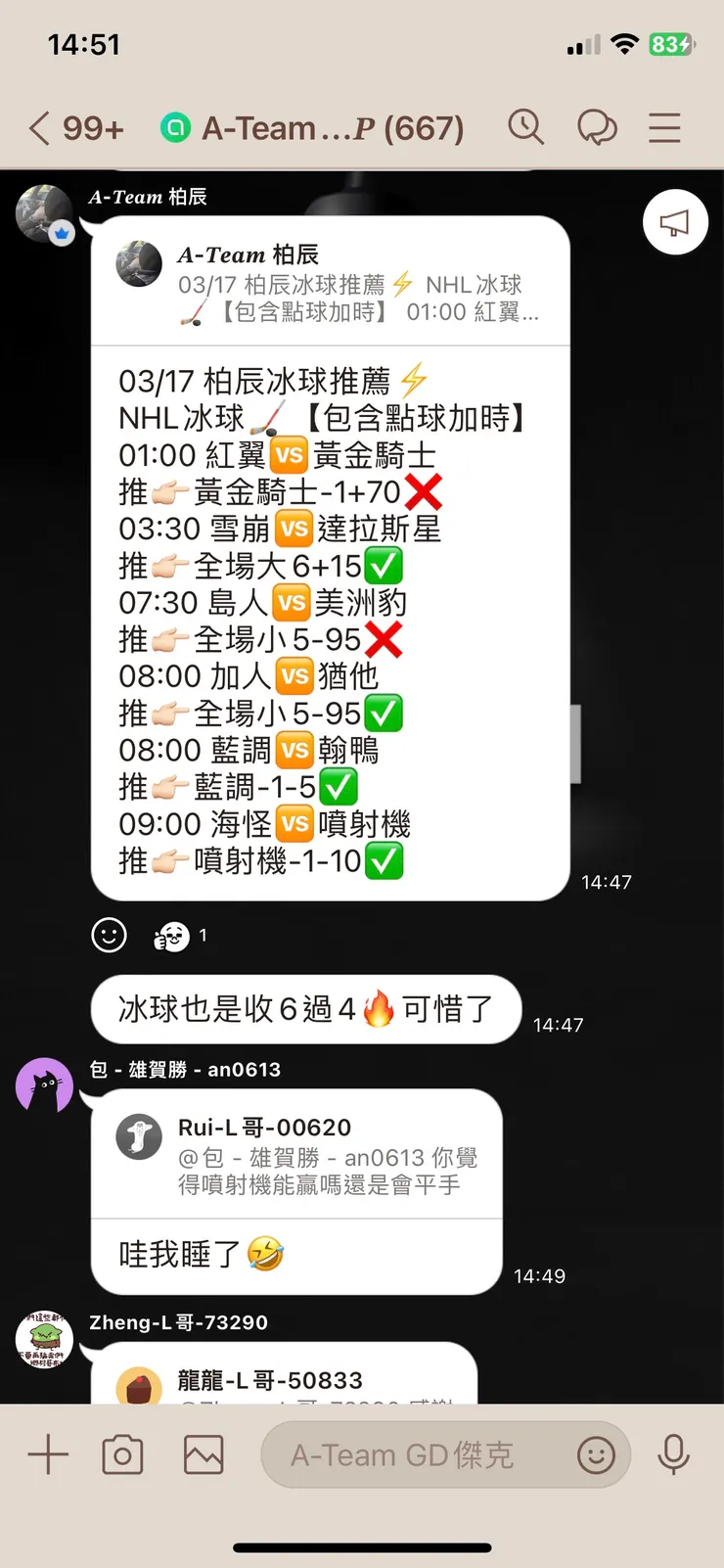Open the photo gallery icon in the input bar

click(x=203, y=1454)
